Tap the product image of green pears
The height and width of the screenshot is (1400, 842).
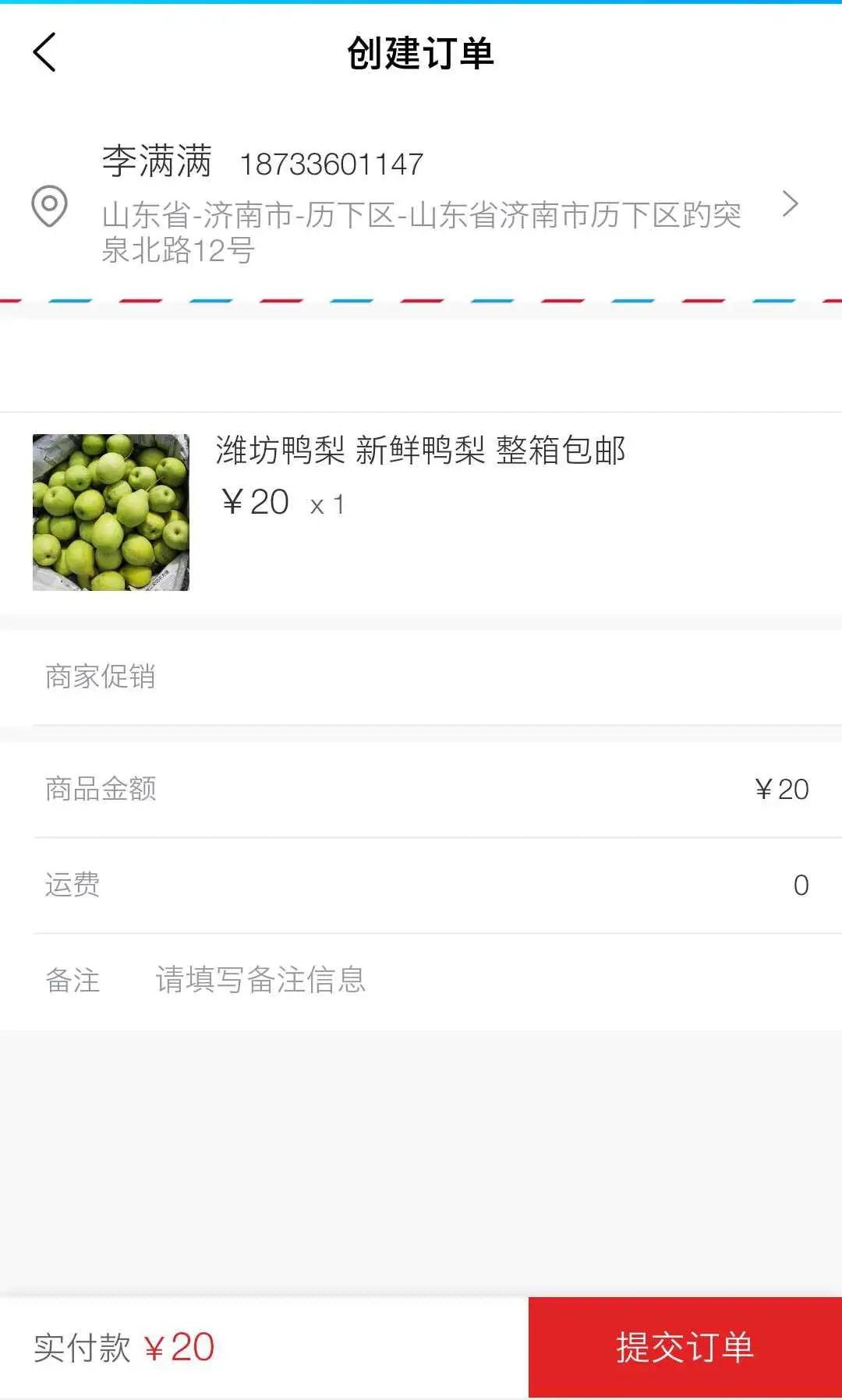109,511
